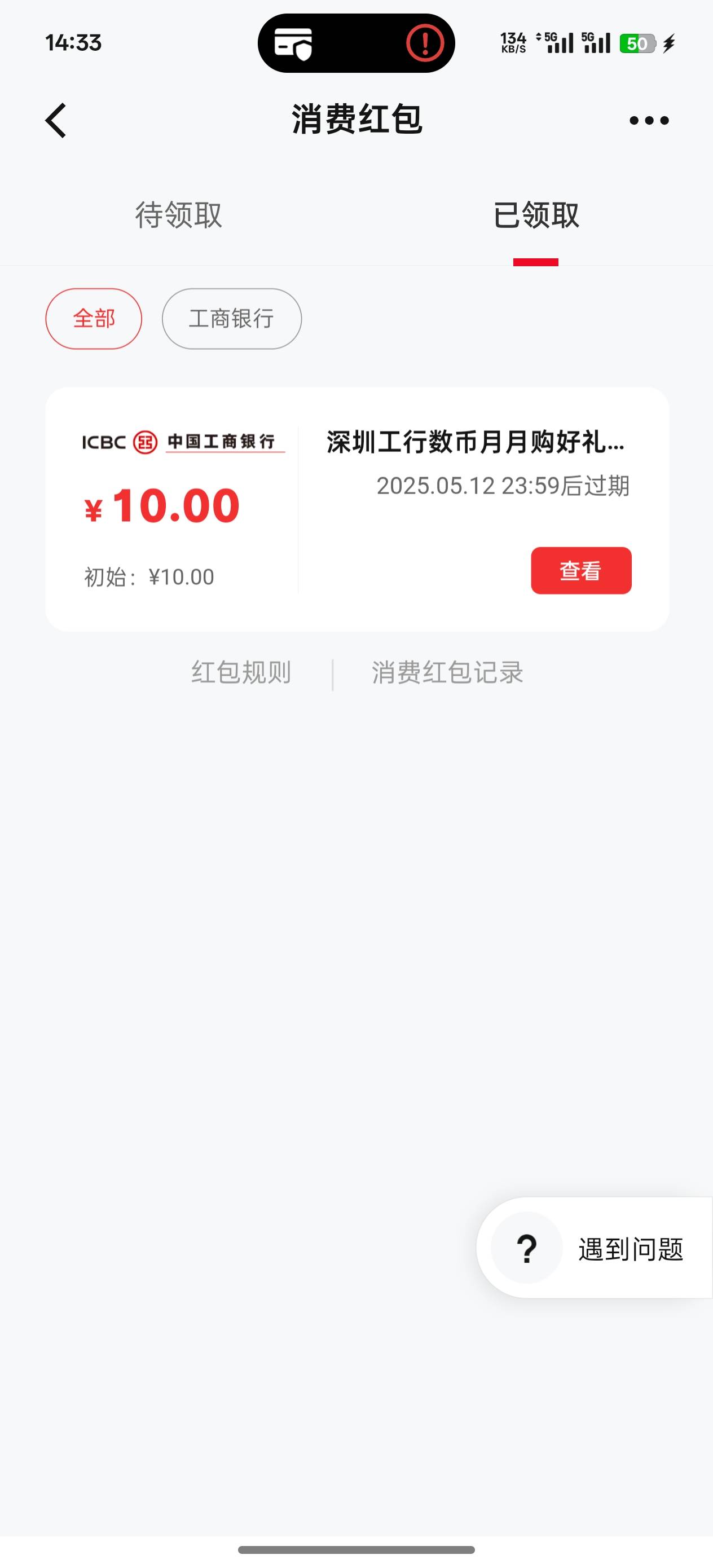Viewport: 713px width, 1568px height.
Task: View 消费红包记录
Action: 447,673
